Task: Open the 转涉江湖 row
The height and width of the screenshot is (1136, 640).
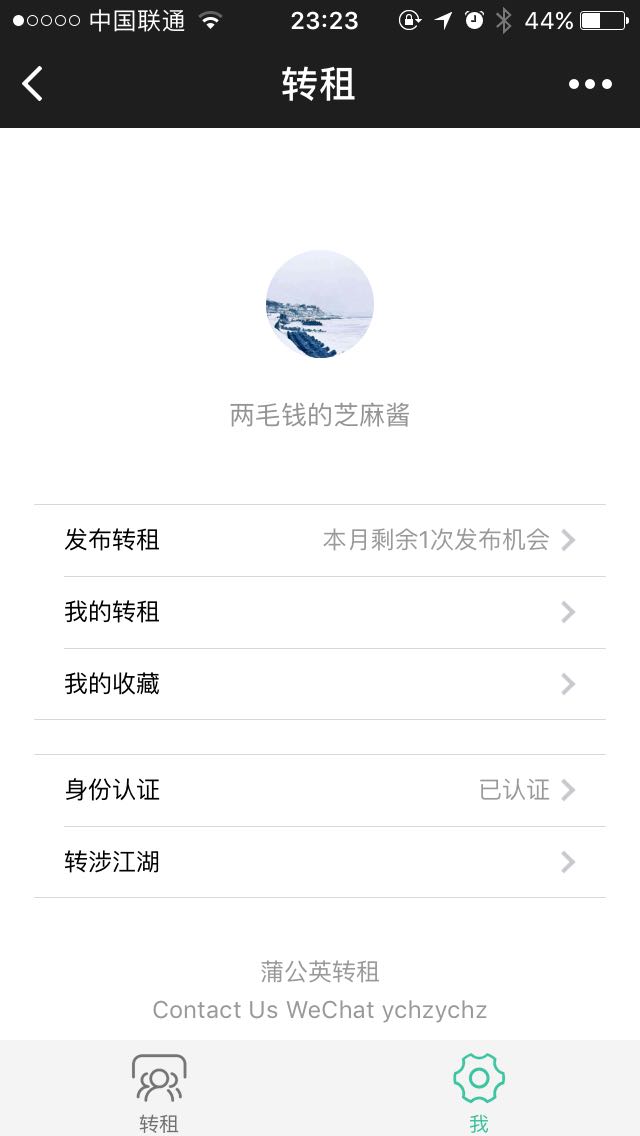Action: pyautogui.click(x=320, y=862)
